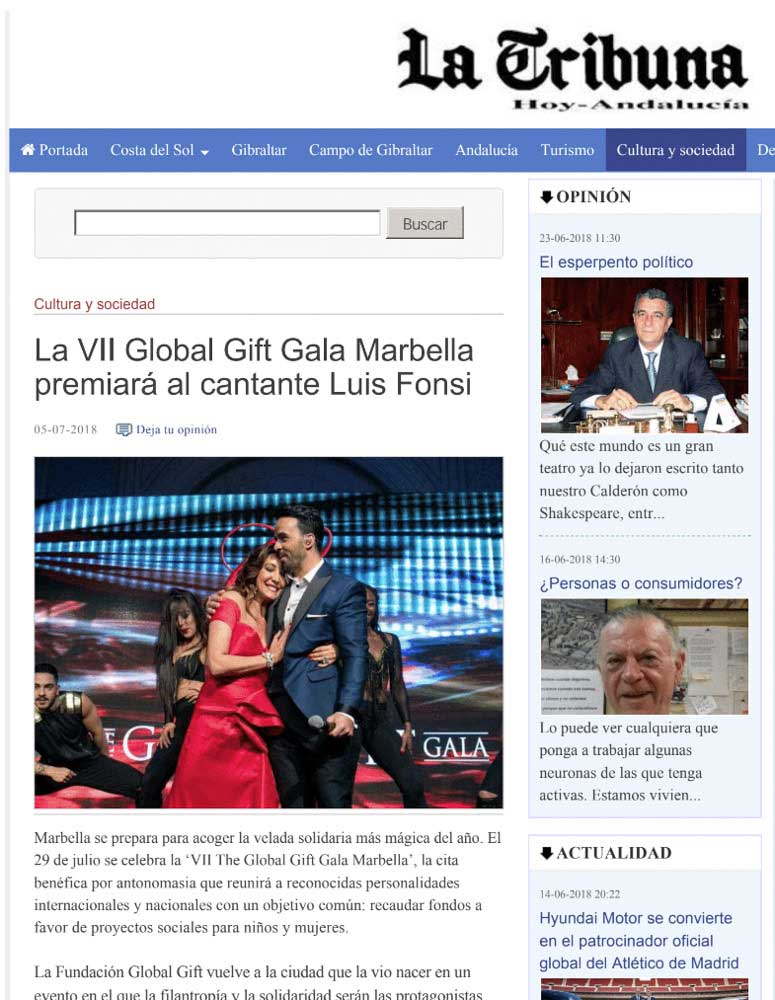
Task: Read the opinion piece ¿Personas o consumidores?
Action: coord(640,583)
